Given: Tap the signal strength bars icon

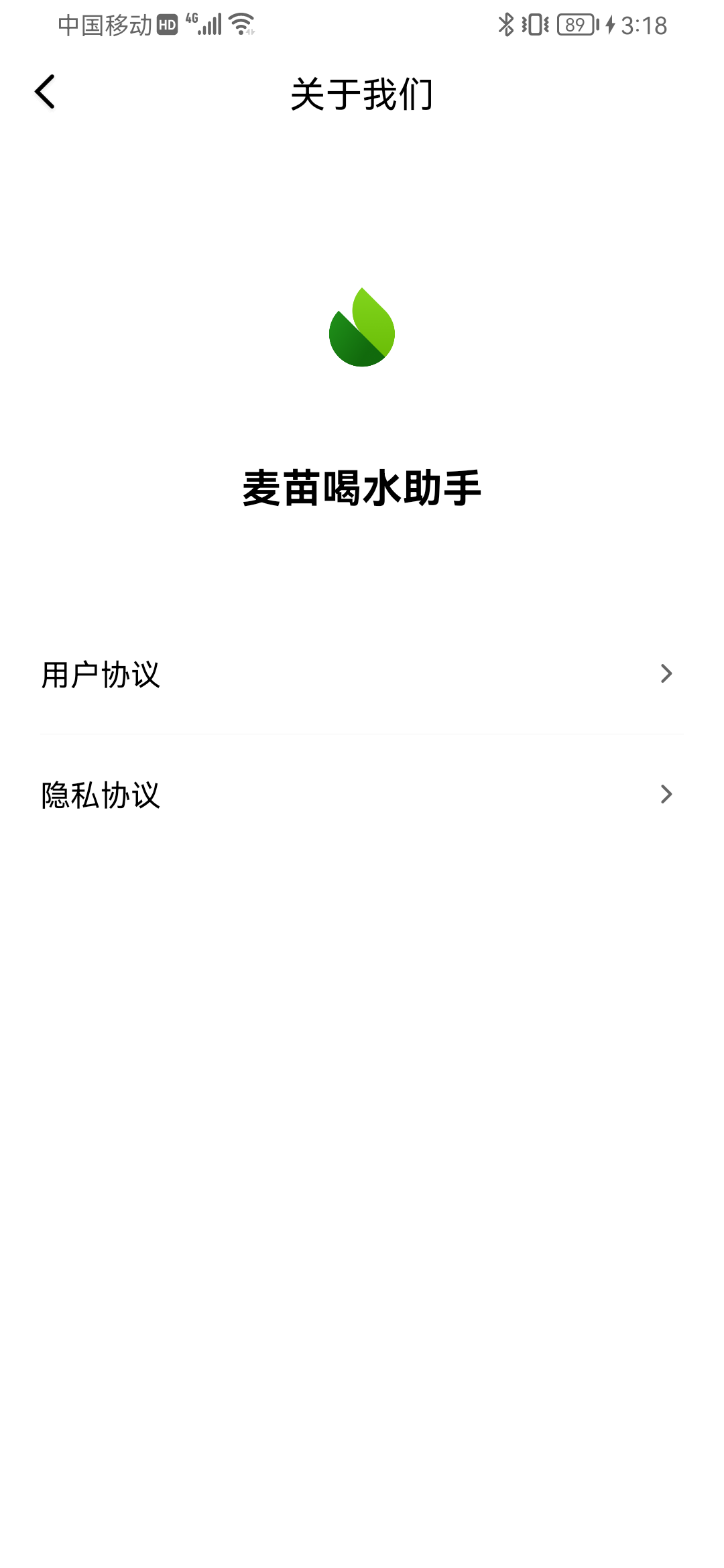Looking at the screenshot, I should 210,24.
